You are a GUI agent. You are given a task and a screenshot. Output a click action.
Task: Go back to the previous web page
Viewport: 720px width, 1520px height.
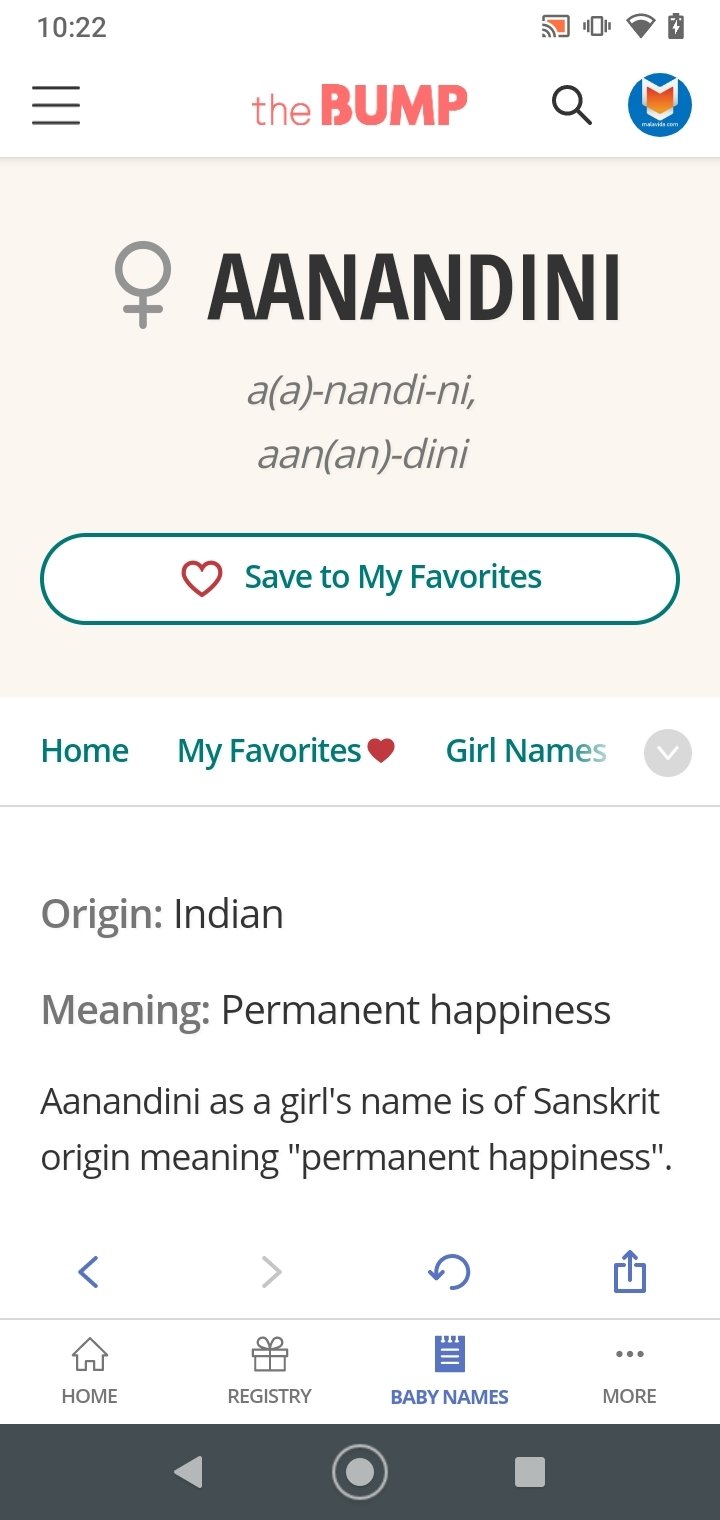tap(89, 1272)
